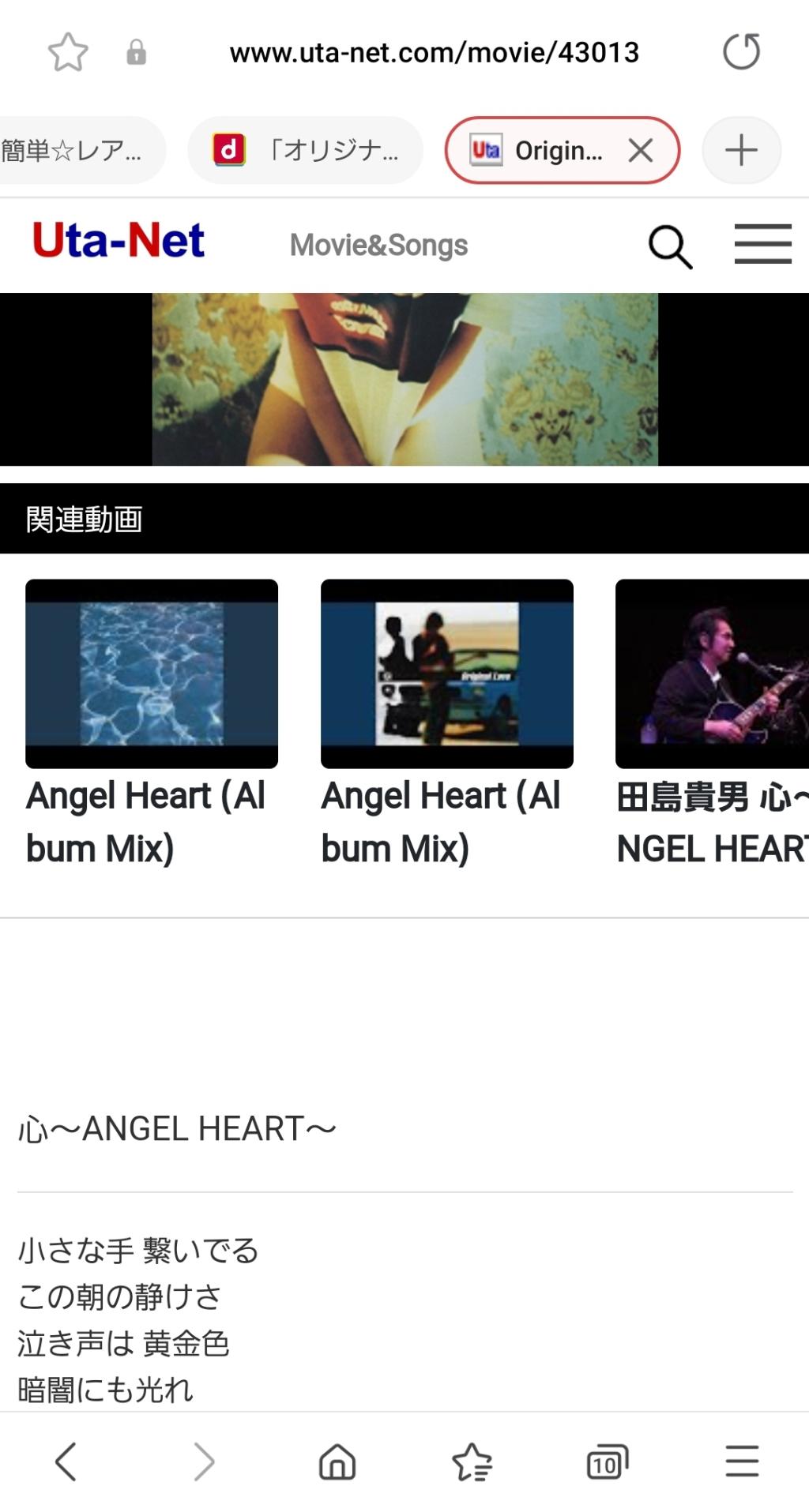809x1512 pixels.
Task: Go to the browser home page
Action: [337, 1461]
